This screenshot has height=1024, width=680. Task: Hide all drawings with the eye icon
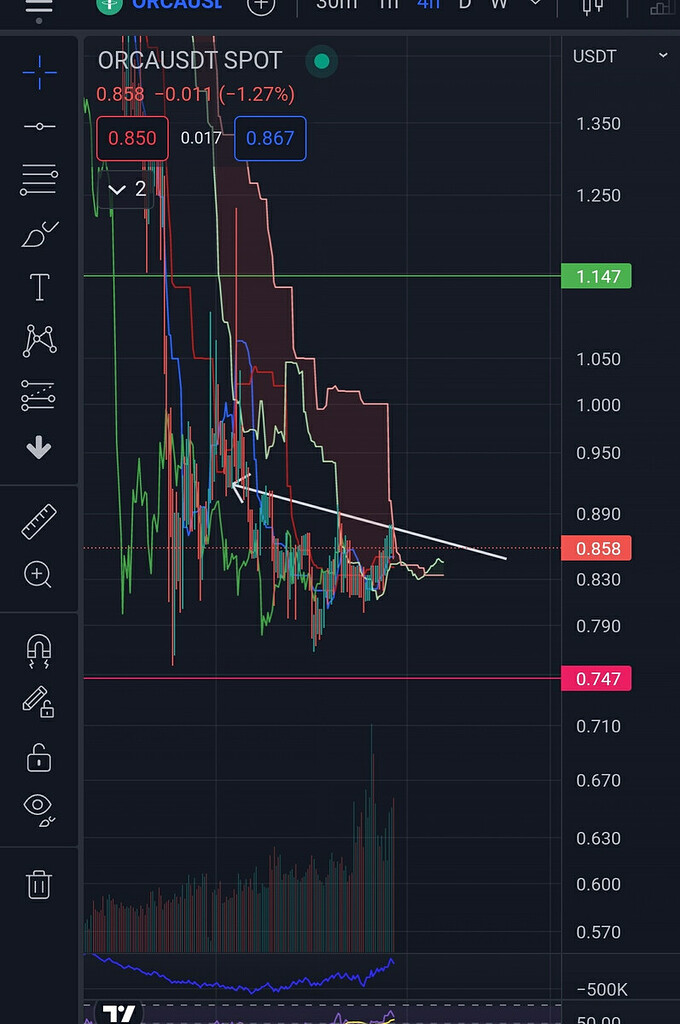(39, 807)
